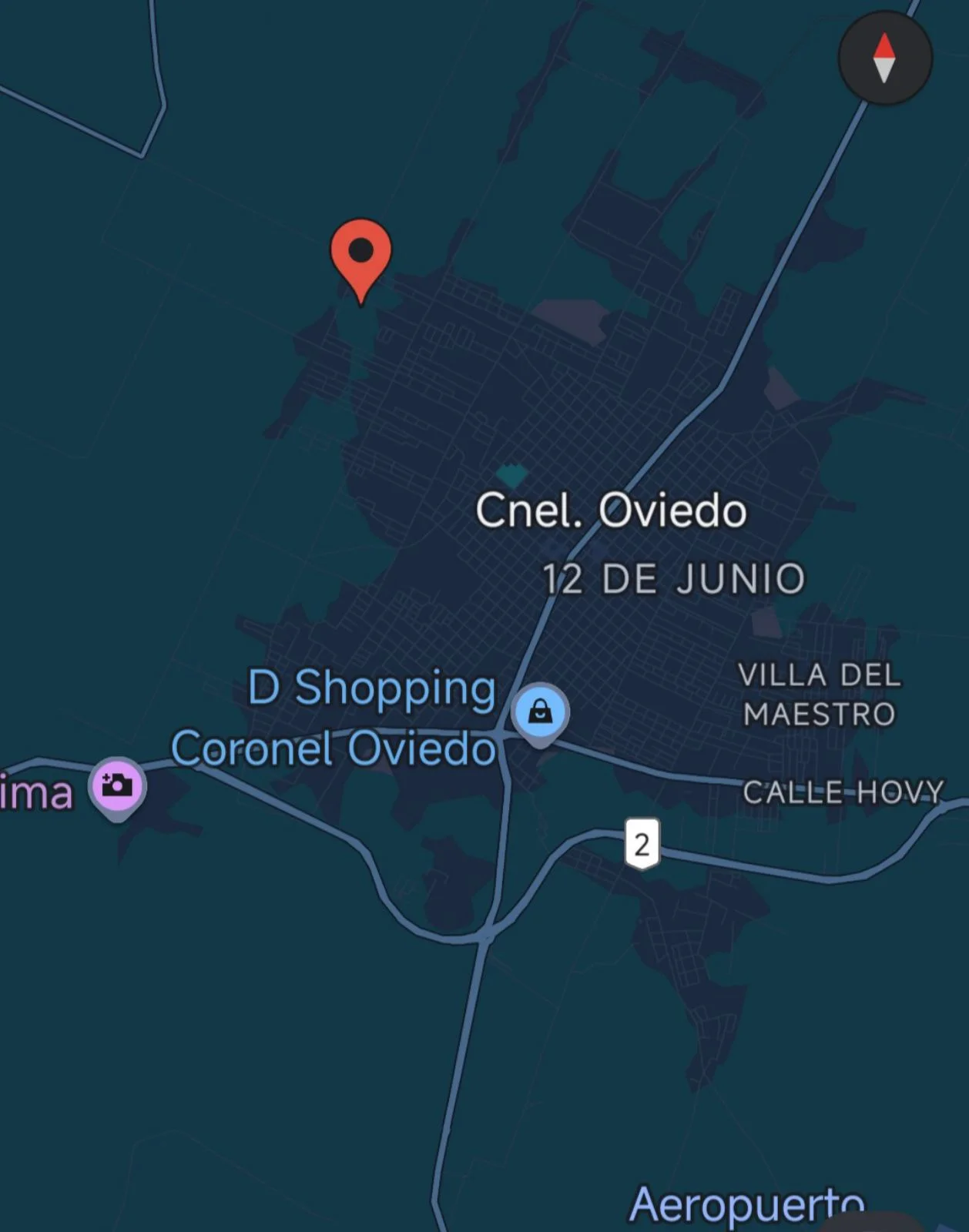Tap the compass to reset north
969x1232 pixels.
(884, 58)
